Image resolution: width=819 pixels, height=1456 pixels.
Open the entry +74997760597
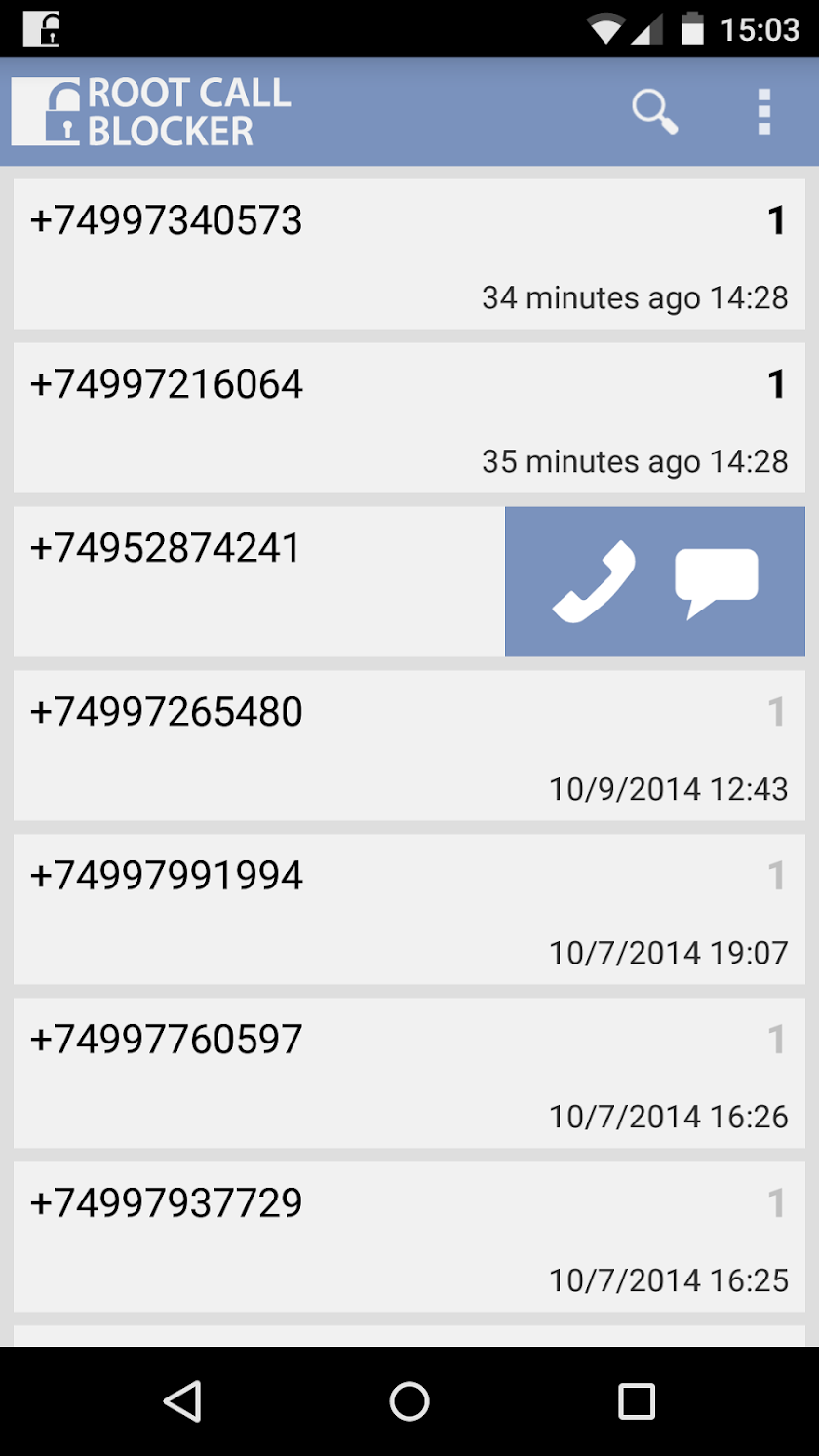(409, 1074)
